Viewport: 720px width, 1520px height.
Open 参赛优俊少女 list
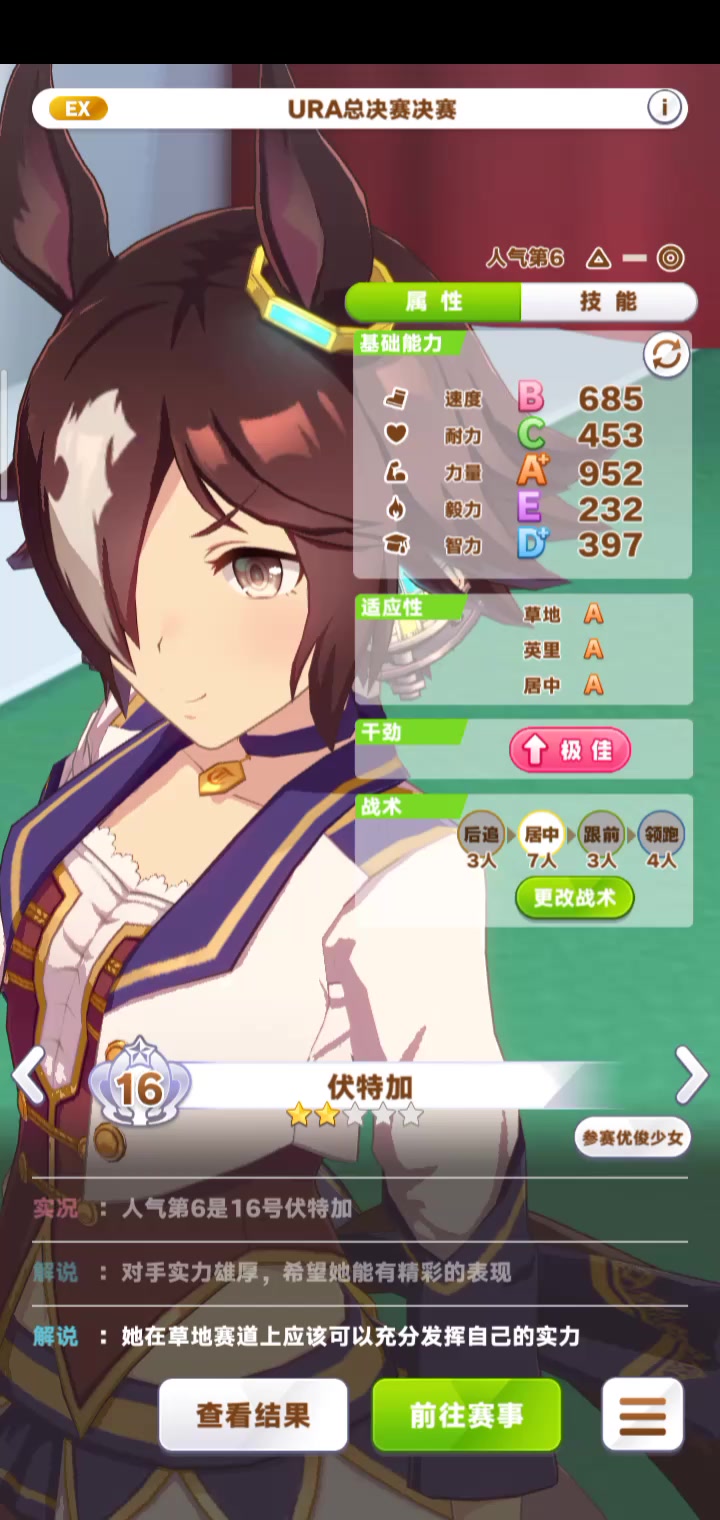coord(633,1137)
